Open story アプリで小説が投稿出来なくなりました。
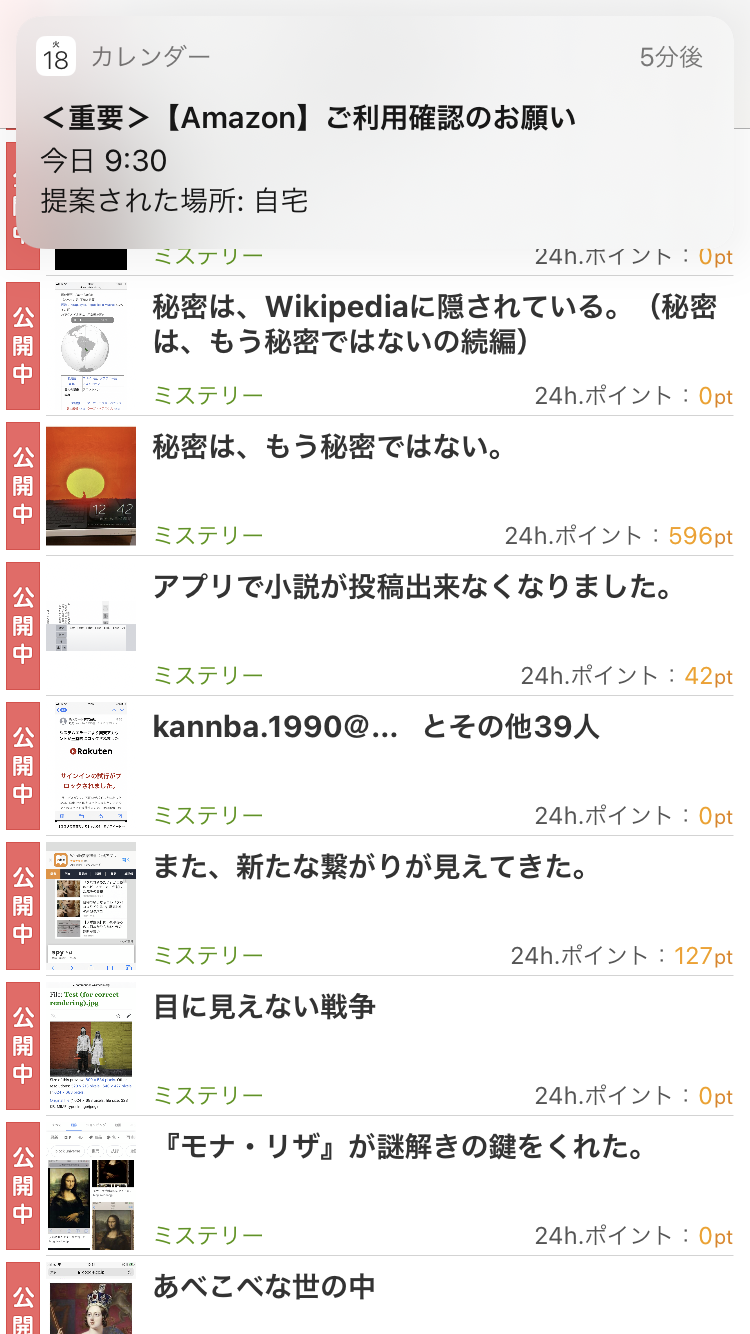The width and height of the screenshot is (750, 1334). coord(411,587)
